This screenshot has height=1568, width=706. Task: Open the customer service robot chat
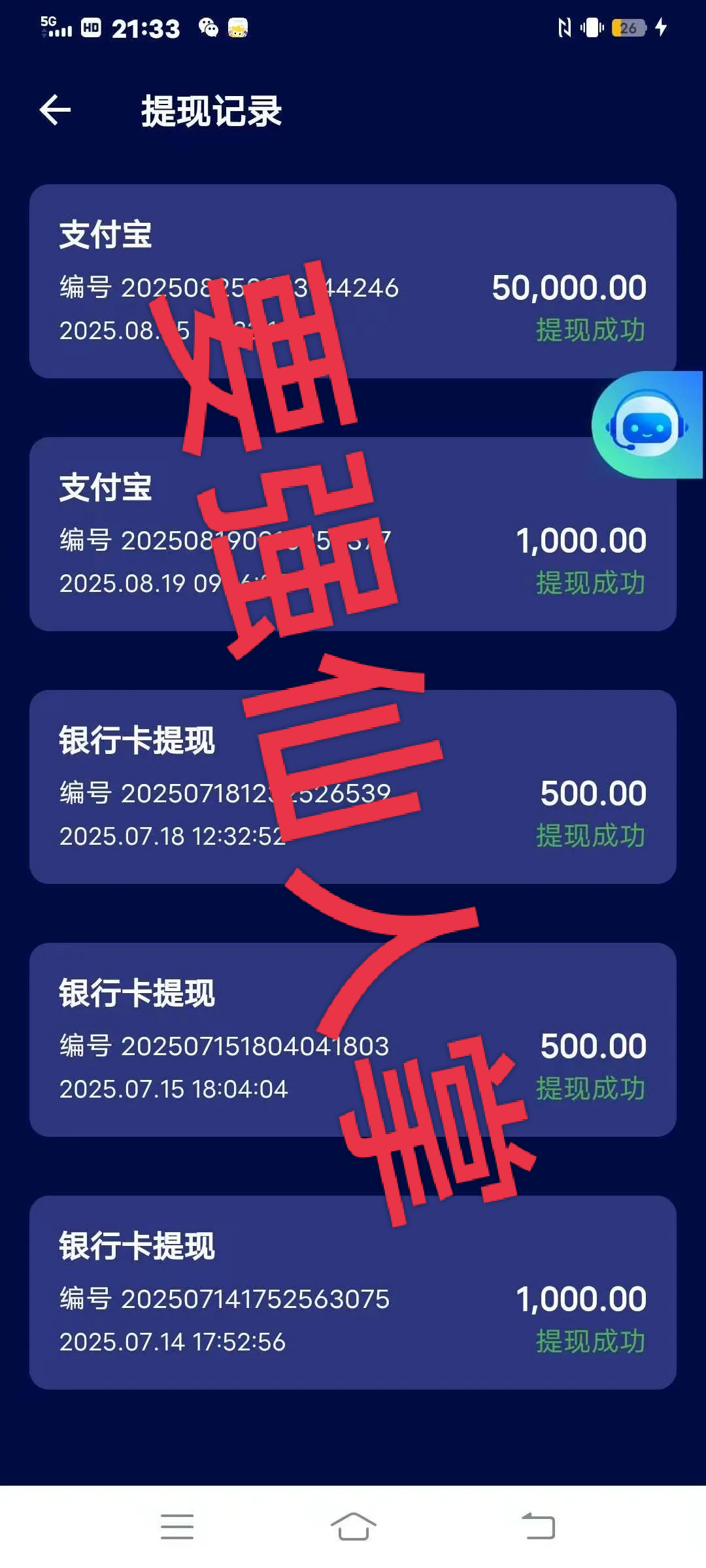coord(646,426)
